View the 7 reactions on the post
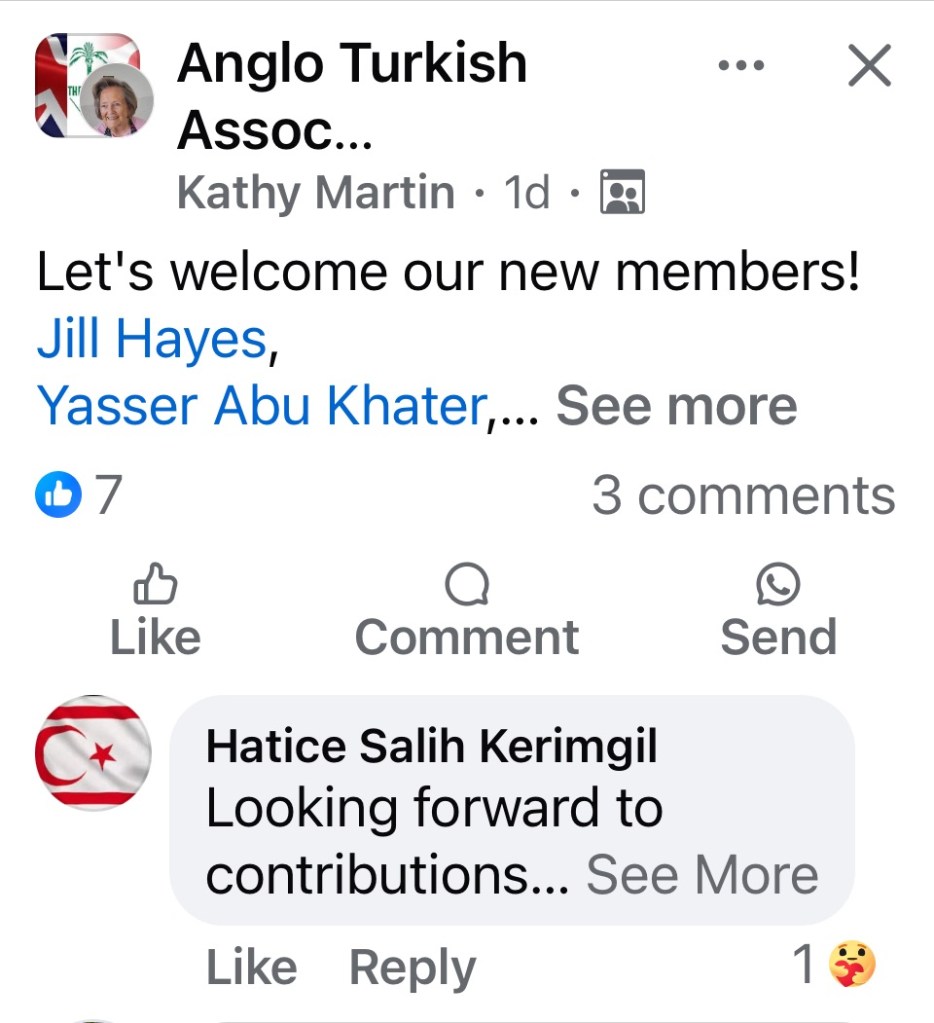 (x=79, y=496)
